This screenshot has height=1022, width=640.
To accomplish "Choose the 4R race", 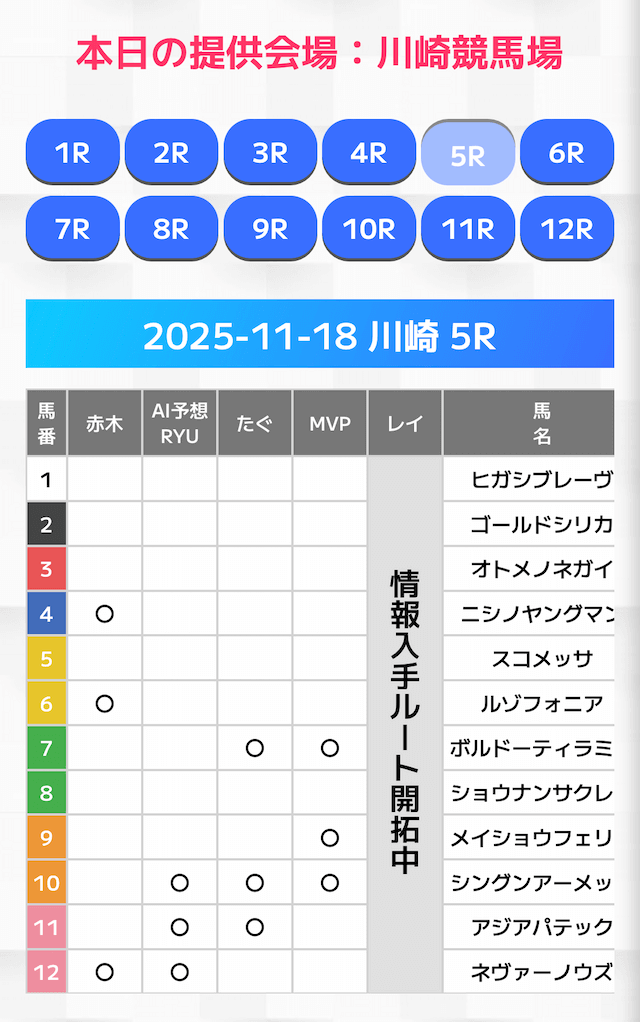I will [369, 152].
